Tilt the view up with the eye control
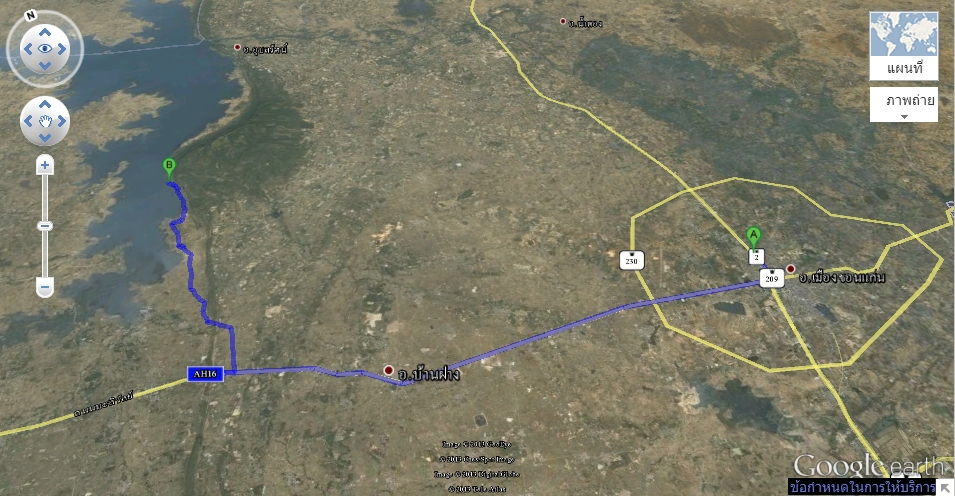The width and height of the screenshot is (955, 496). coord(44,30)
